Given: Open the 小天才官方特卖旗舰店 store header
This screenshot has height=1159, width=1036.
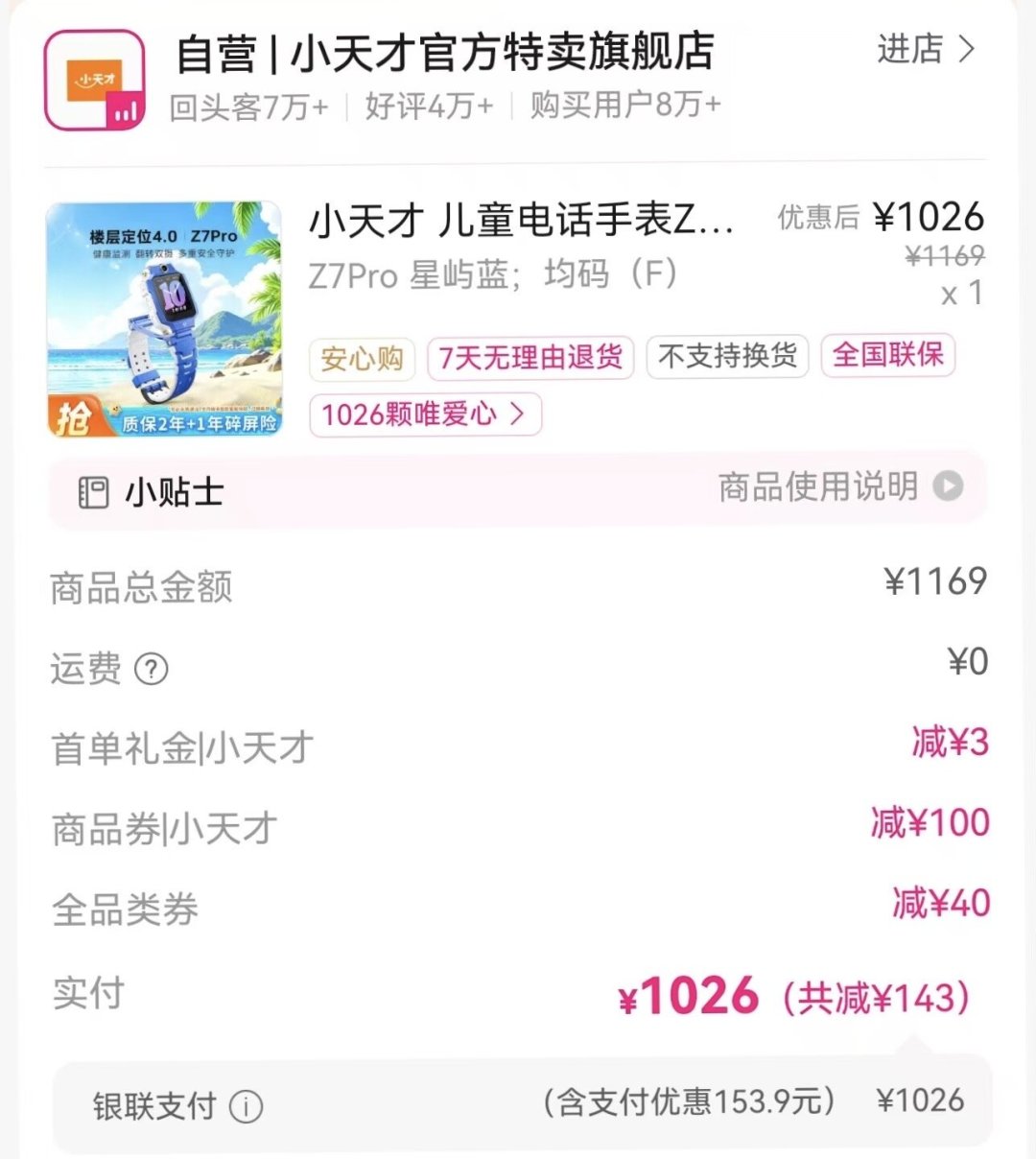Looking at the screenshot, I should 445,52.
